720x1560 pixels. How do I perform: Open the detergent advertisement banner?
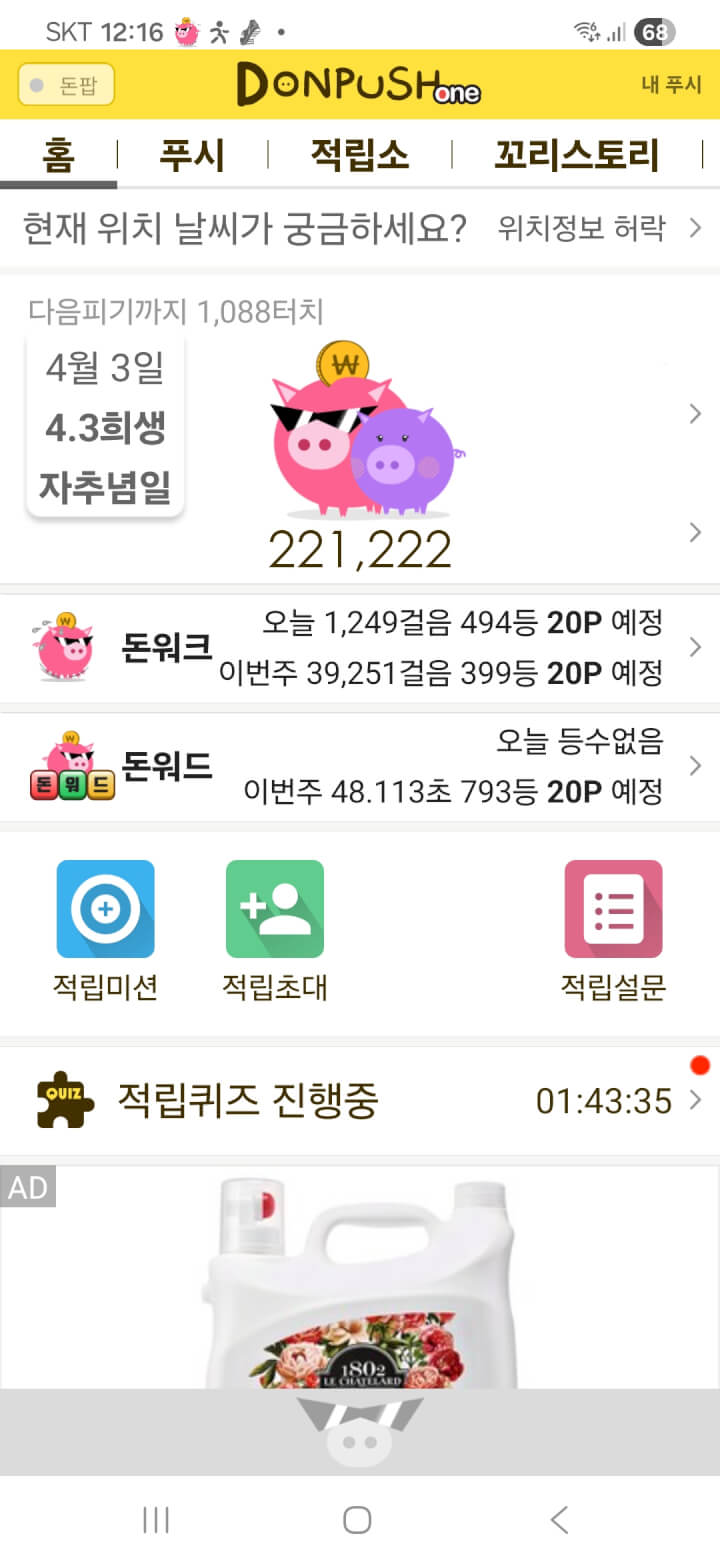click(x=360, y=1280)
